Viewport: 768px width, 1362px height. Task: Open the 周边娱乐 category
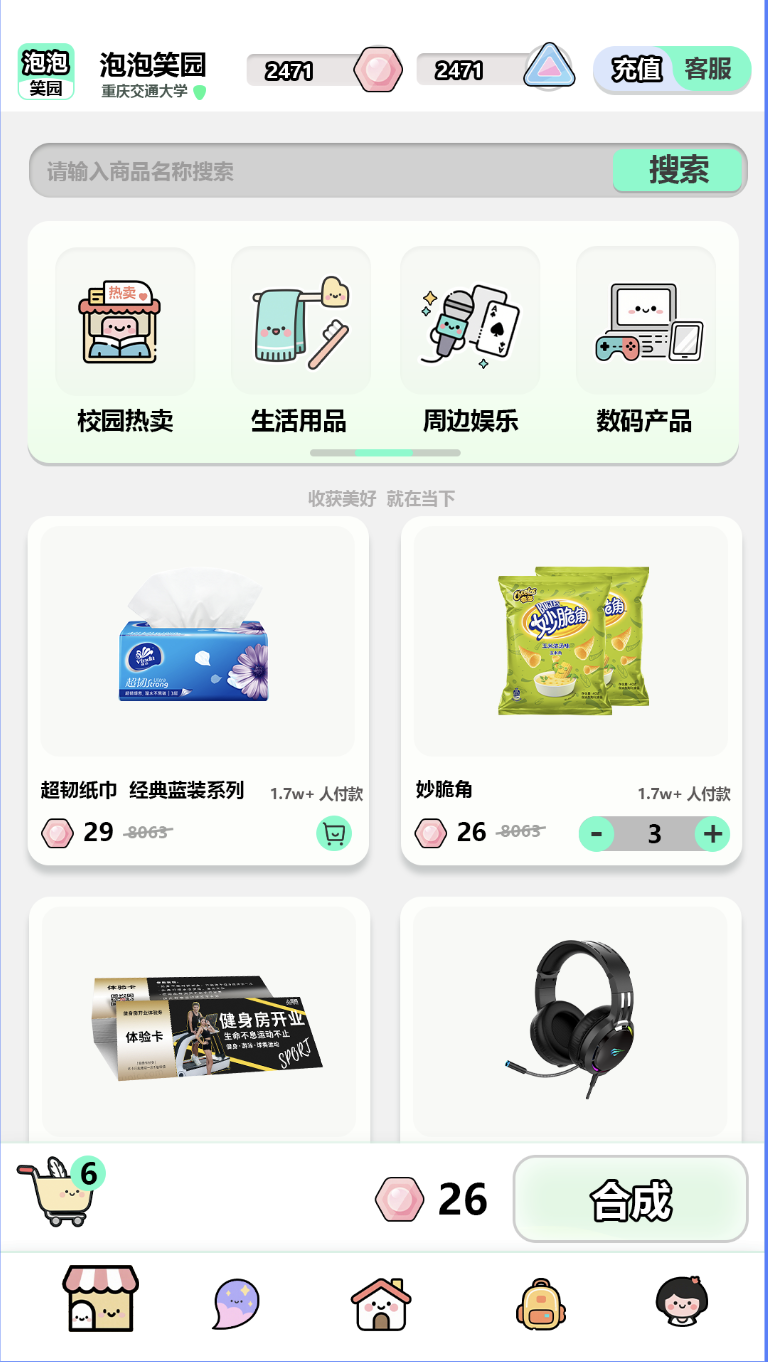click(470, 340)
